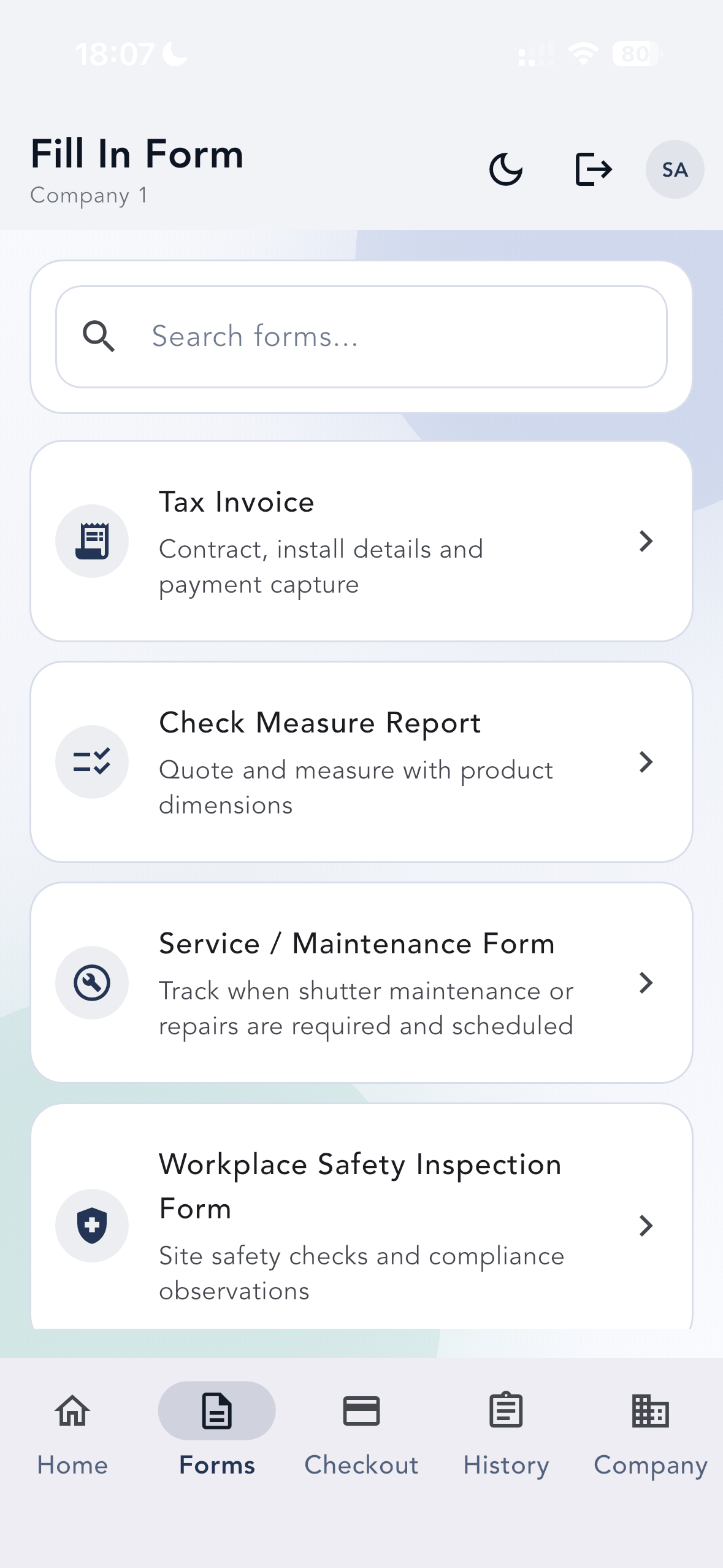Expand the Tax Invoice form chevron
Screen dimensions: 723x1568
tap(646, 540)
